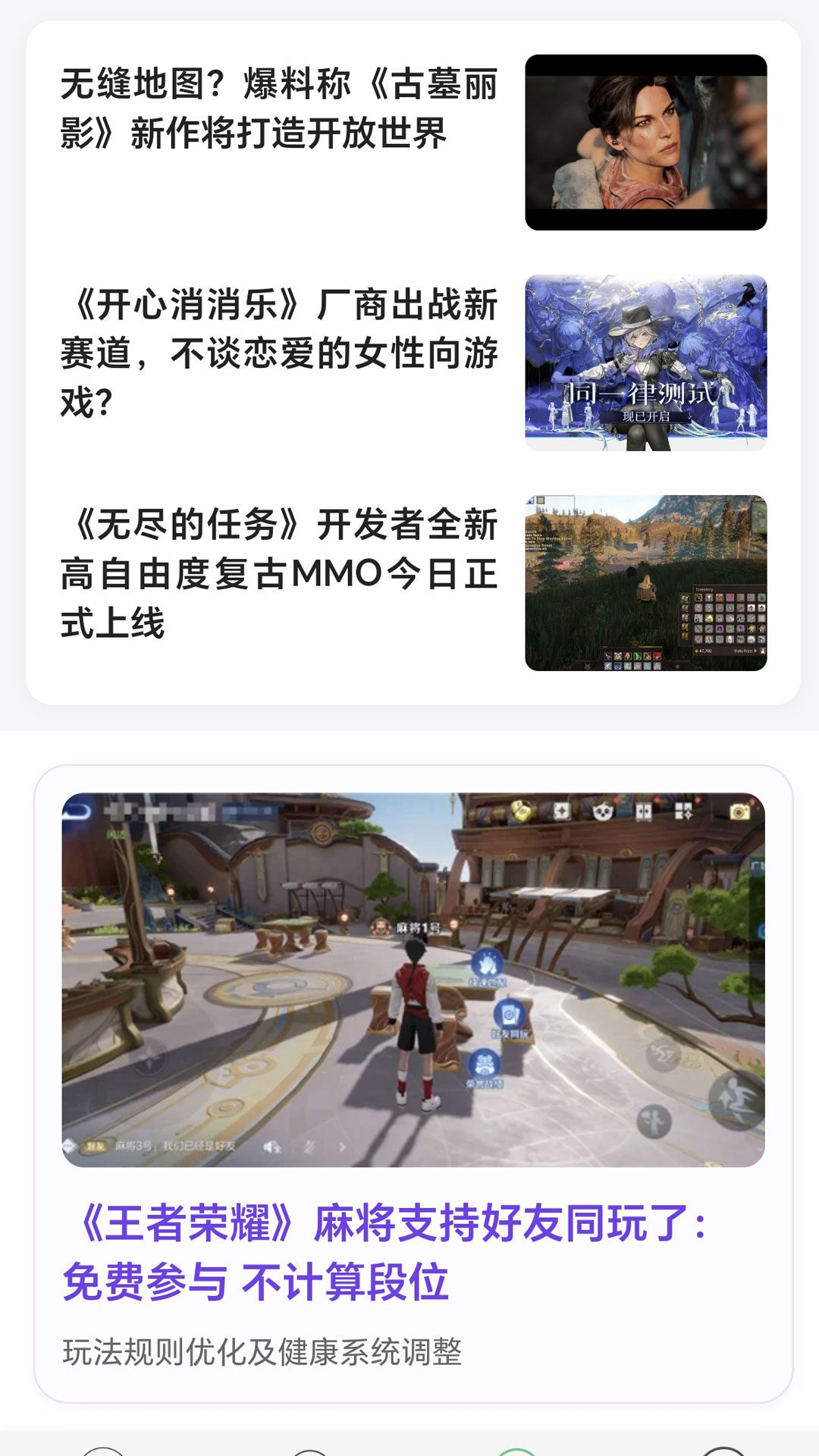Expand the chat via the right arrow chevron
Image resolution: width=819 pixels, height=1456 pixels.
click(341, 1146)
